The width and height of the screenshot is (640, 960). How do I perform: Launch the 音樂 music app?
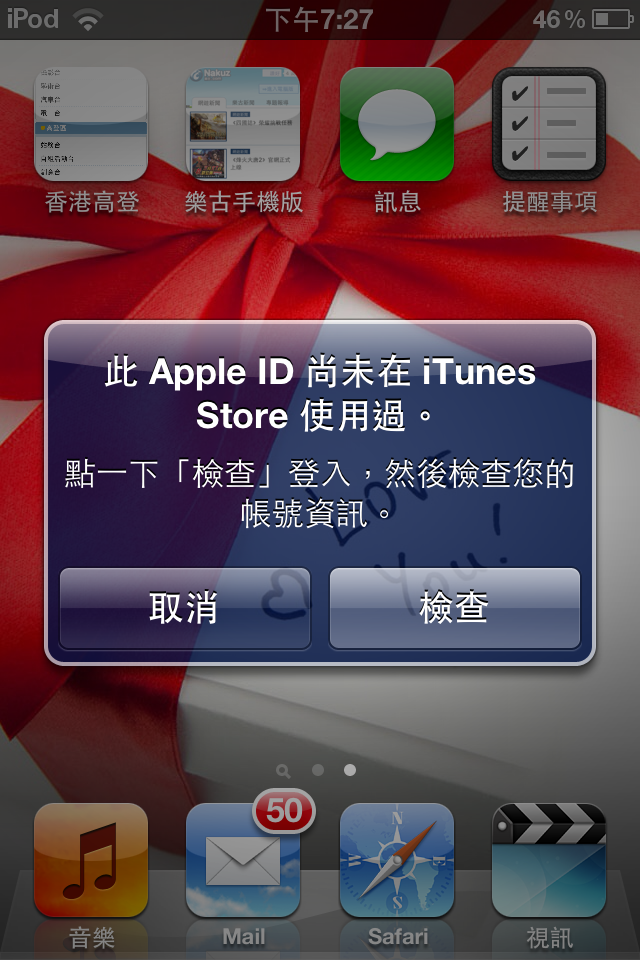click(91, 860)
